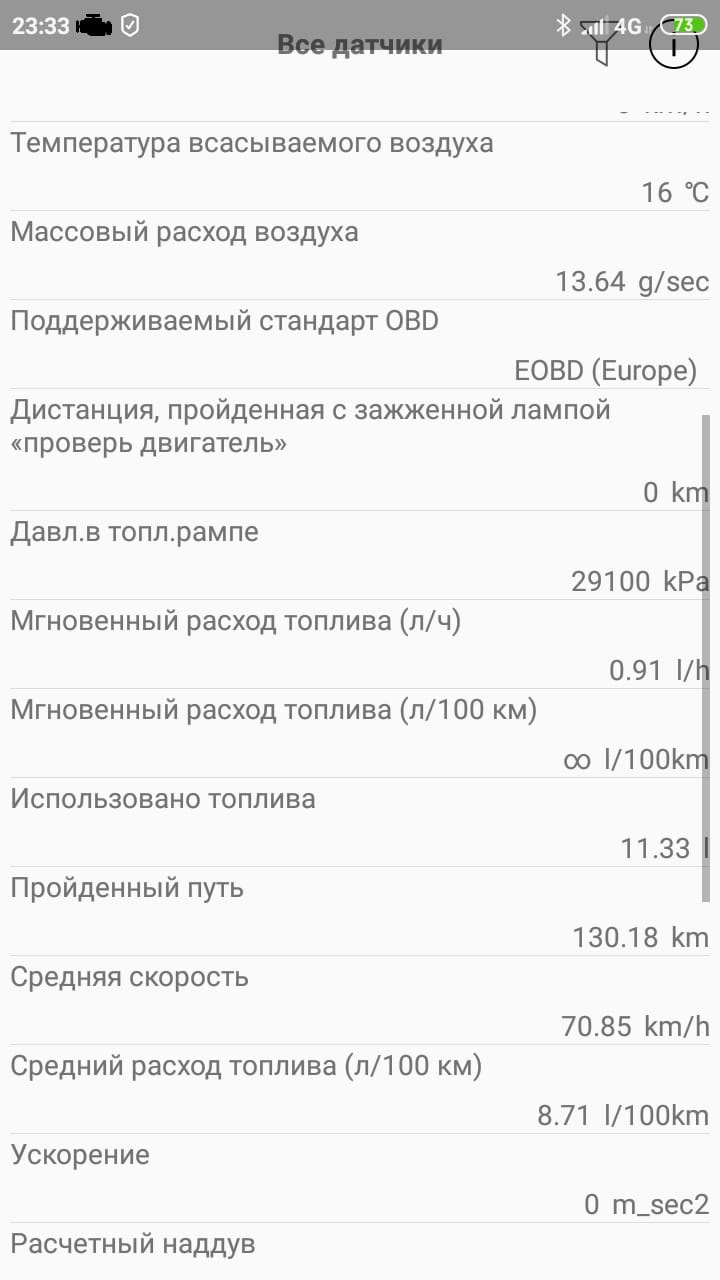
Task: Open Давл.в топл.рампе sensor row
Action: click(360, 555)
